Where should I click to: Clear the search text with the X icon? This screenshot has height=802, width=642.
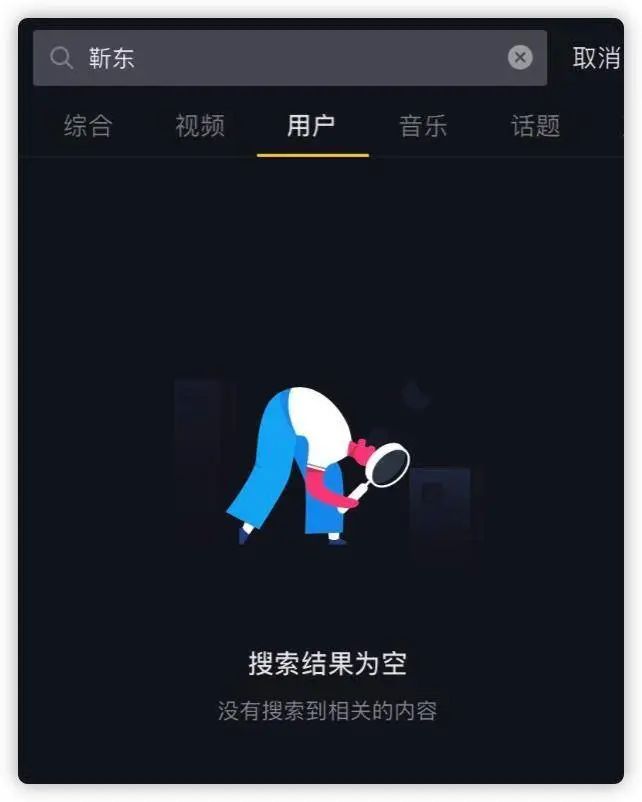(x=520, y=58)
